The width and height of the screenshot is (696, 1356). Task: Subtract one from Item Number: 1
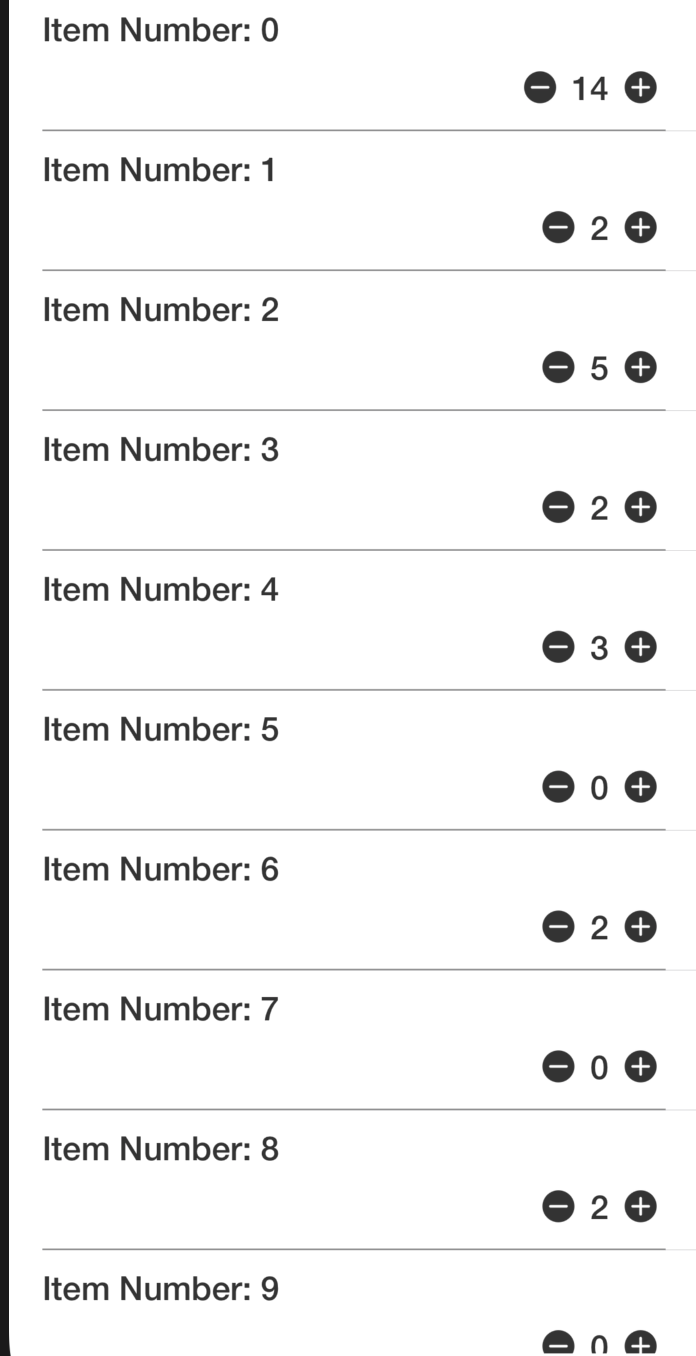(559, 229)
